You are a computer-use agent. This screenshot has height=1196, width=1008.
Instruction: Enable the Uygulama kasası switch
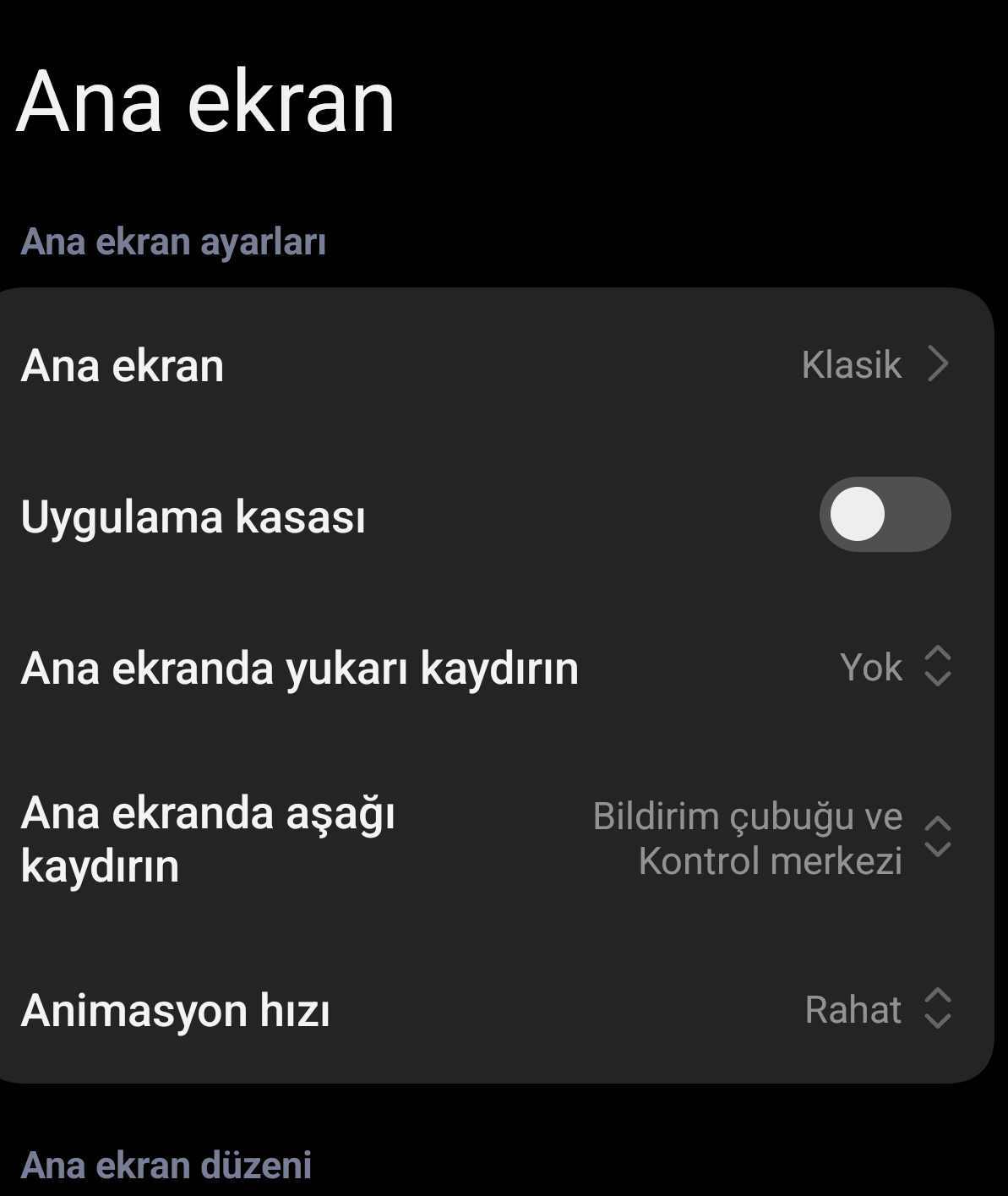click(885, 515)
